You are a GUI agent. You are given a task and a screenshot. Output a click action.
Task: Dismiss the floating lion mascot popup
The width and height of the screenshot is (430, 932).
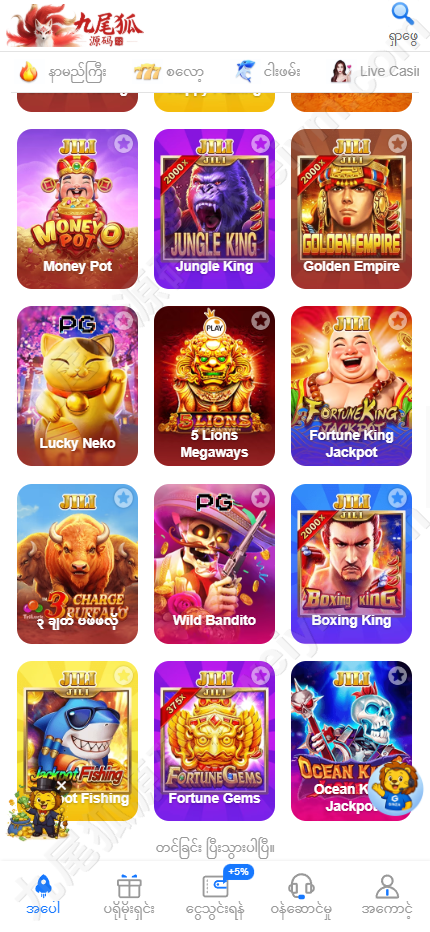click(x=61, y=786)
